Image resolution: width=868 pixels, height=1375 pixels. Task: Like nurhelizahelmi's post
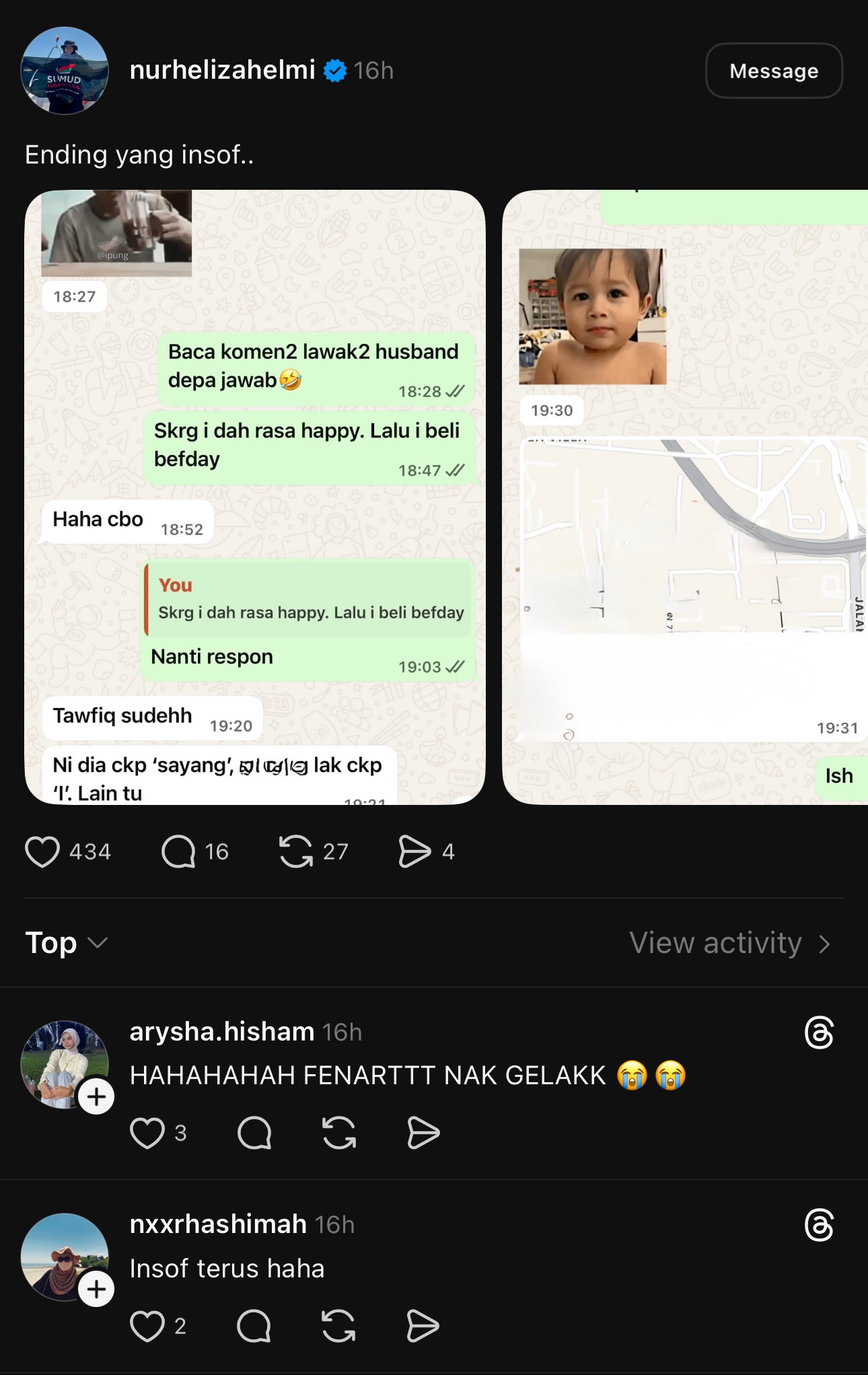pyautogui.click(x=42, y=851)
